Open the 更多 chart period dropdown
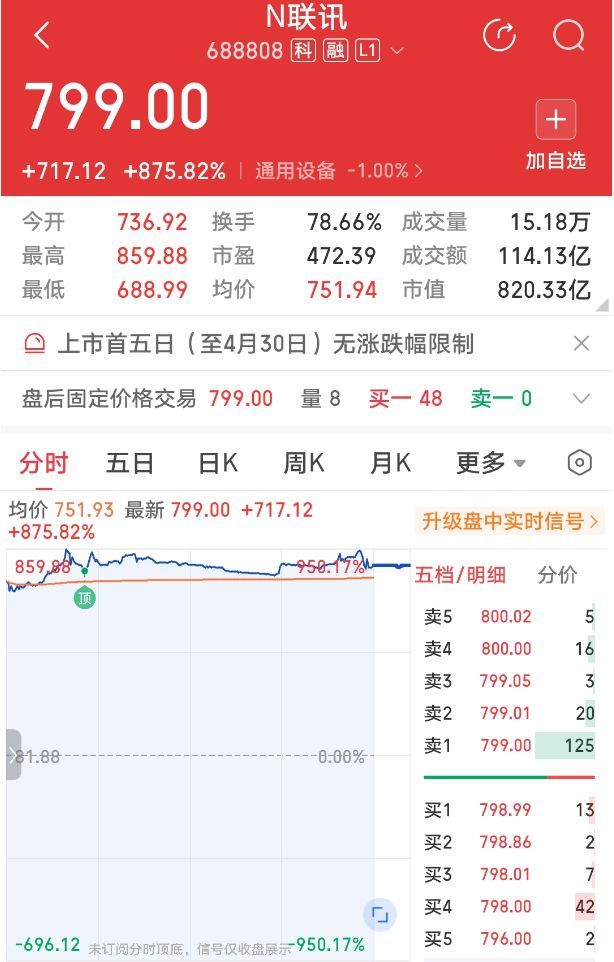614x962 pixels. click(x=490, y=463)
